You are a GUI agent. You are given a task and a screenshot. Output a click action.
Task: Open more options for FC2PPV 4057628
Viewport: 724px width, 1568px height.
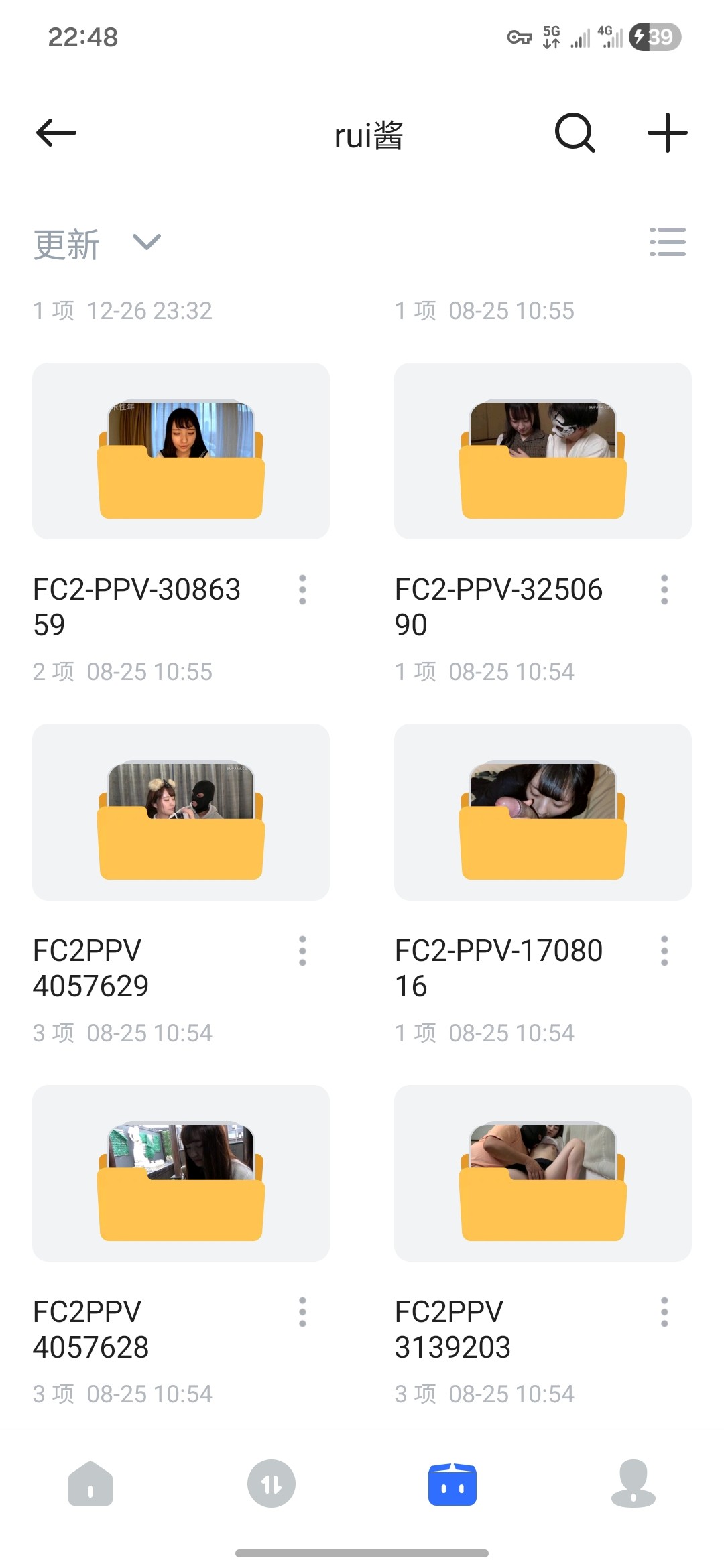pyautogui.click(x=302, y=1312)
